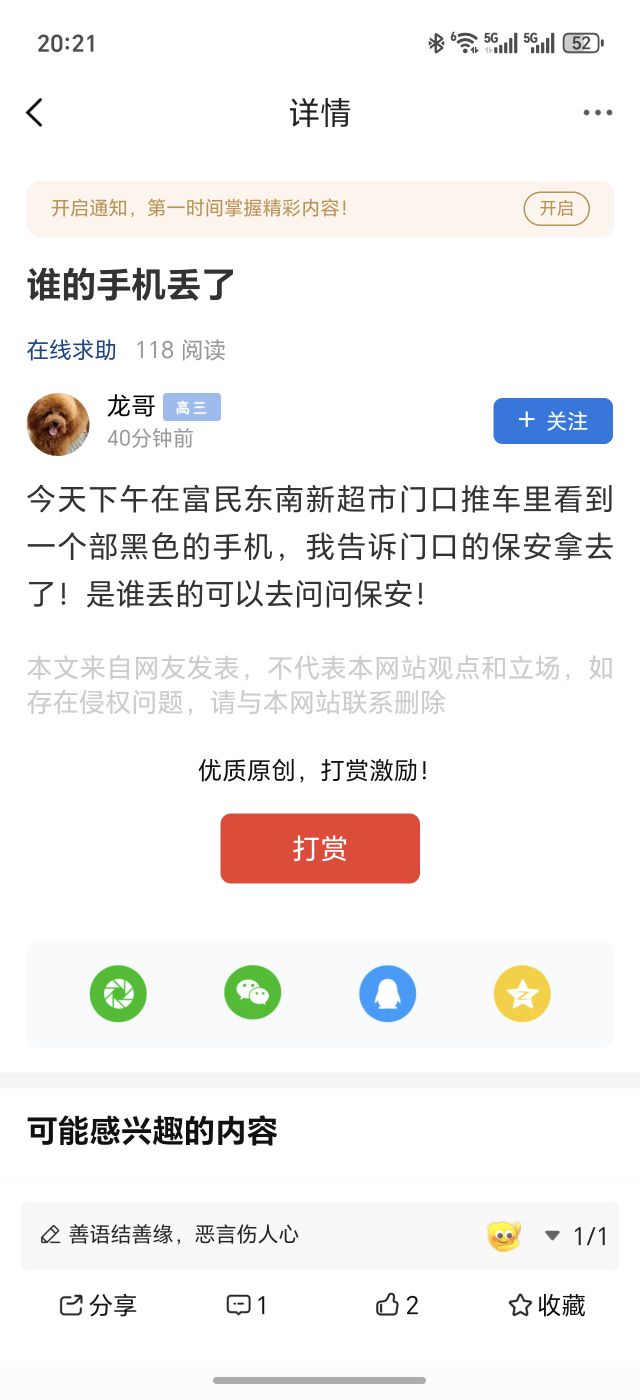This screenshot has height=1400, width=640.
Task: Share to Qzone yellow star icon
Action: (x=522, y=993)
